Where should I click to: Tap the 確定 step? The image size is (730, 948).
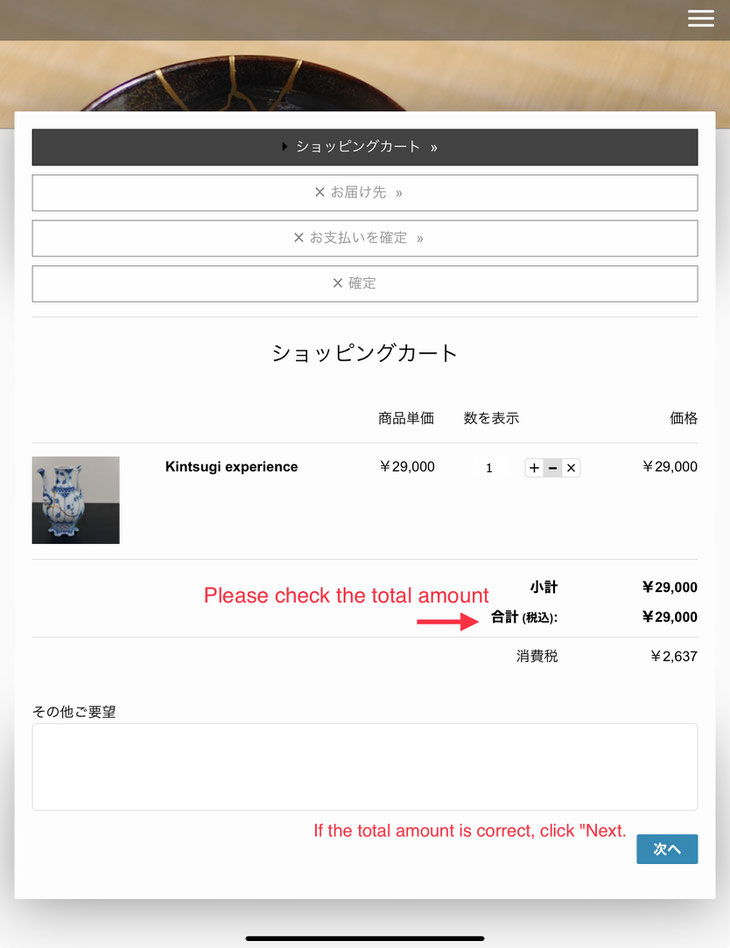pyautogui.click(x=365, y=283)
